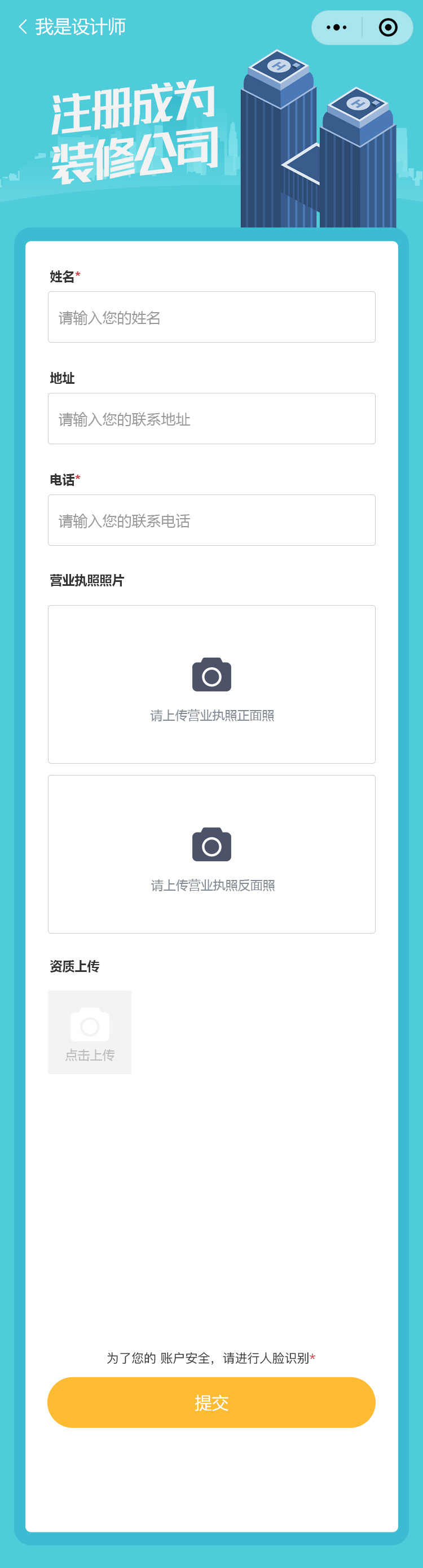Image resolution: width=423 pixels, height=1568 pixels.
Task: Upload 营业执照正面照 front photo
Action: click(211, 684)
